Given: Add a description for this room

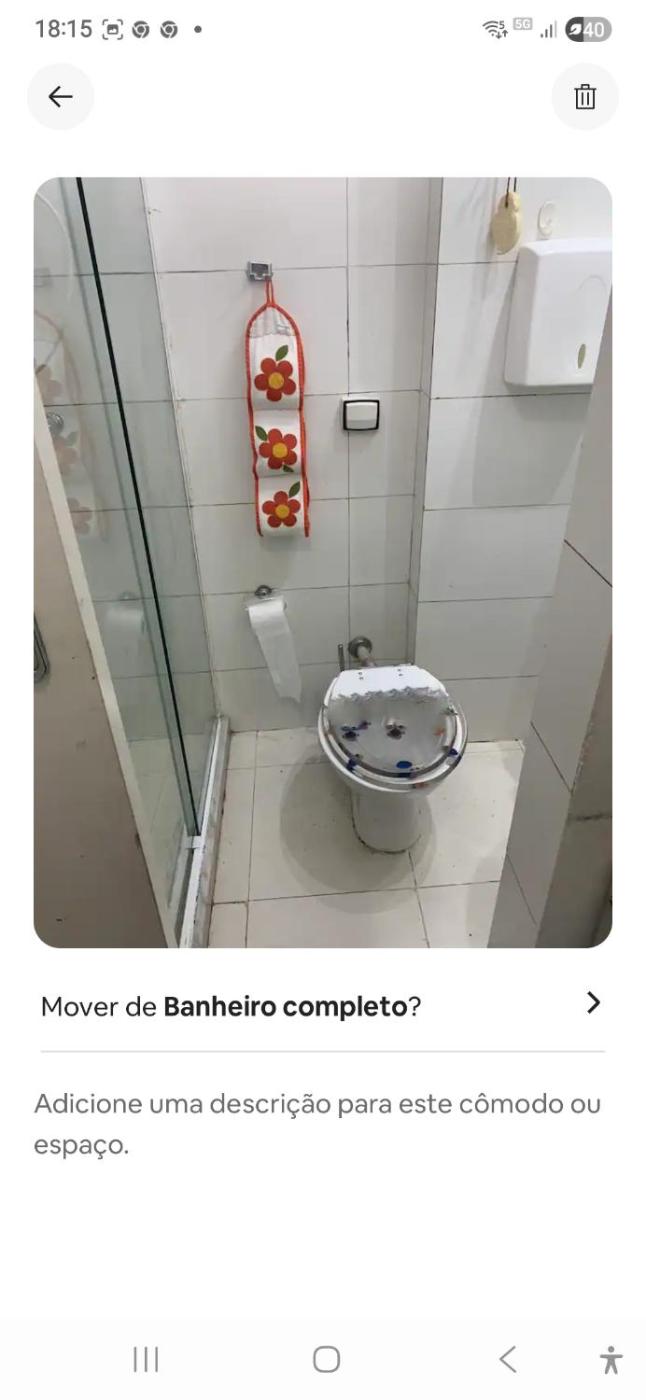Looking at the screenshot, I should pyautogui.click(x=317, y=1124).
